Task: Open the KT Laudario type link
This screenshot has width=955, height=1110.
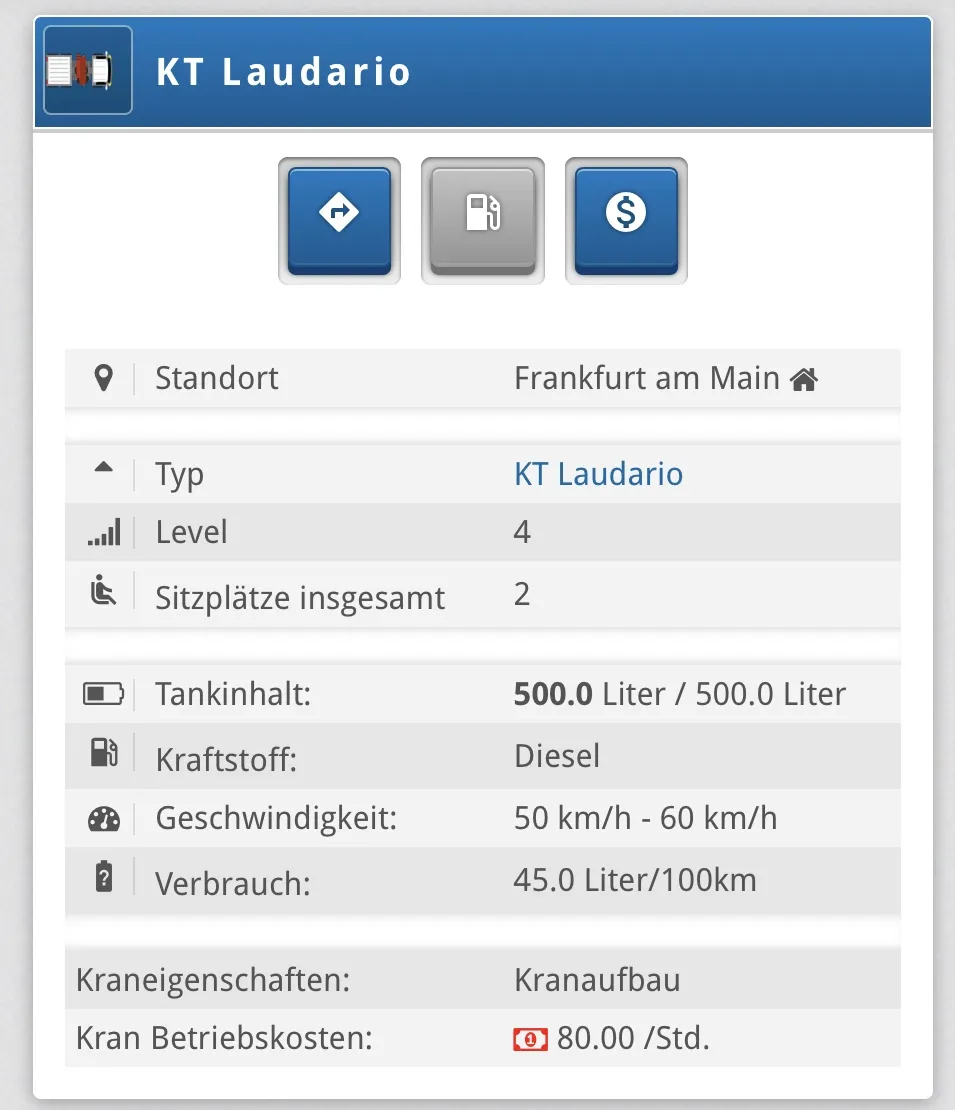Action: pos(598,473)
